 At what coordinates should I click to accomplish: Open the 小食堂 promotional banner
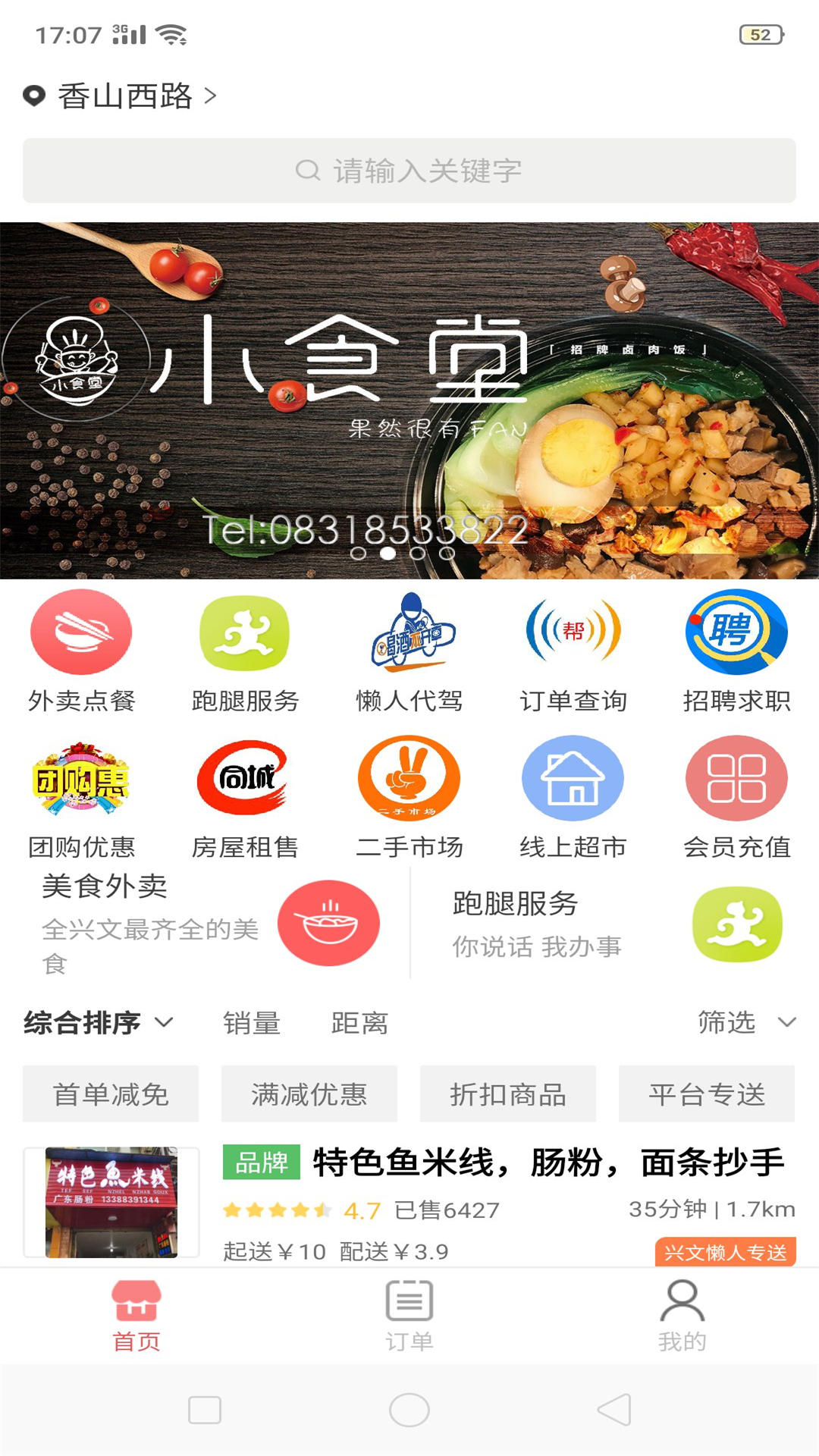pyautogui.click(x=409, y=400)
